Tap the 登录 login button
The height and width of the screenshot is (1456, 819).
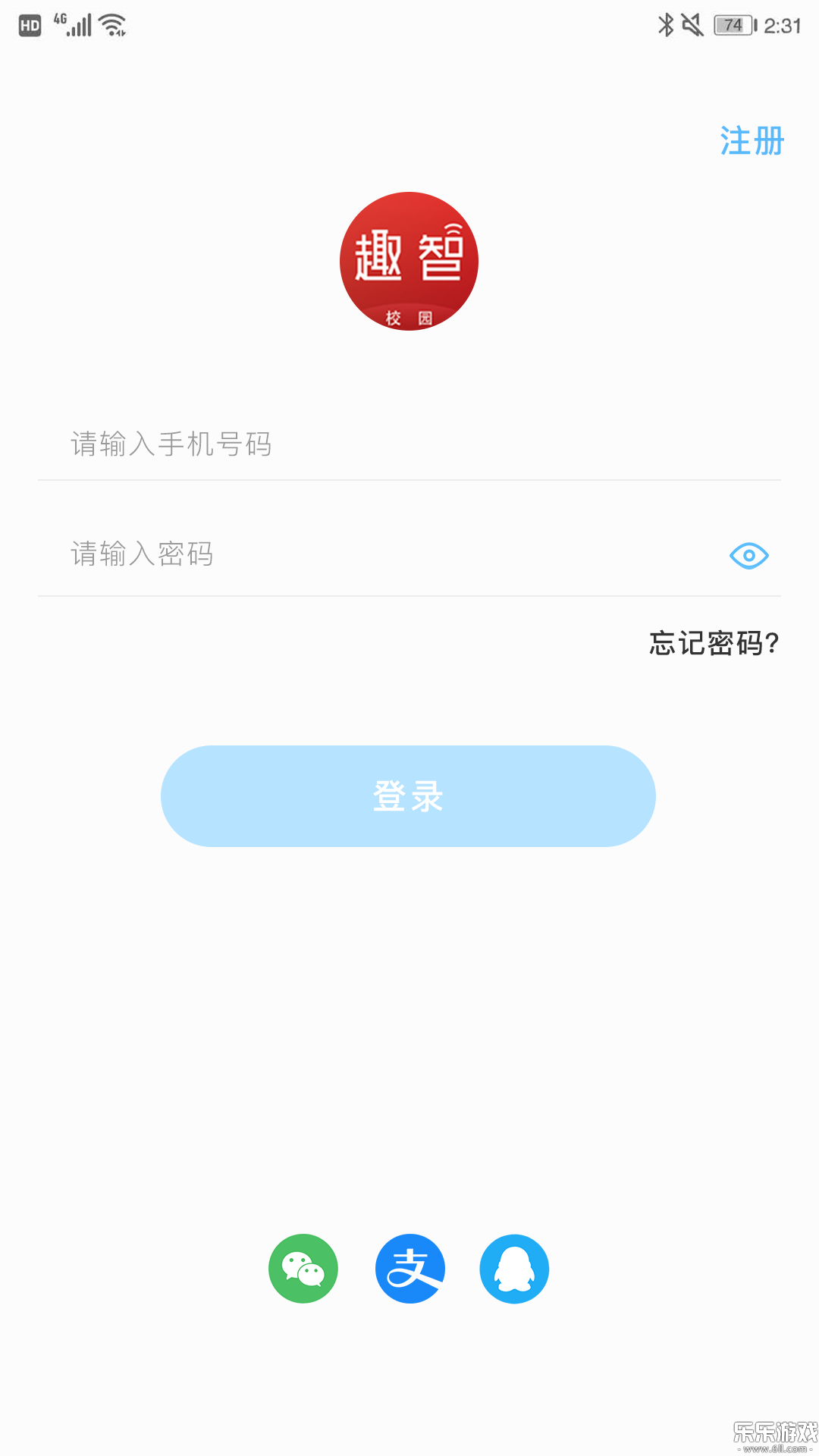[408, 796]
